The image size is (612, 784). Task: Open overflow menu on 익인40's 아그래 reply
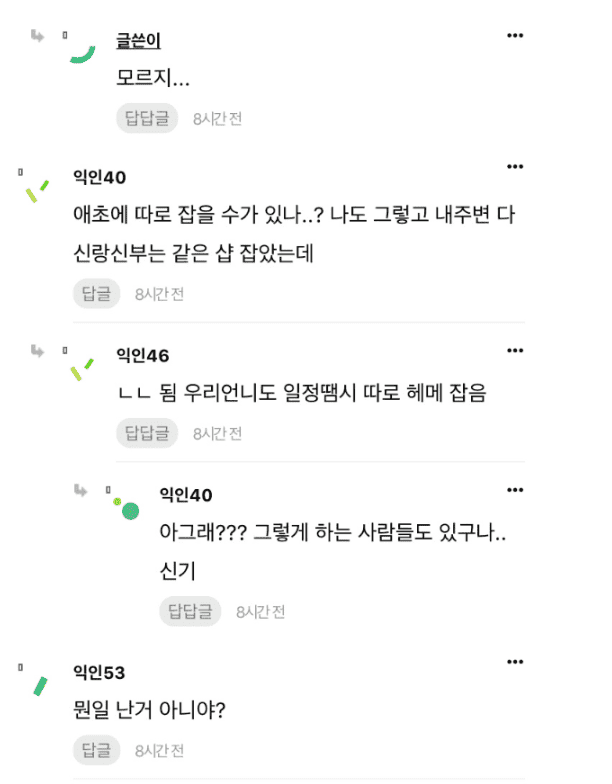[x=515, y=490]
